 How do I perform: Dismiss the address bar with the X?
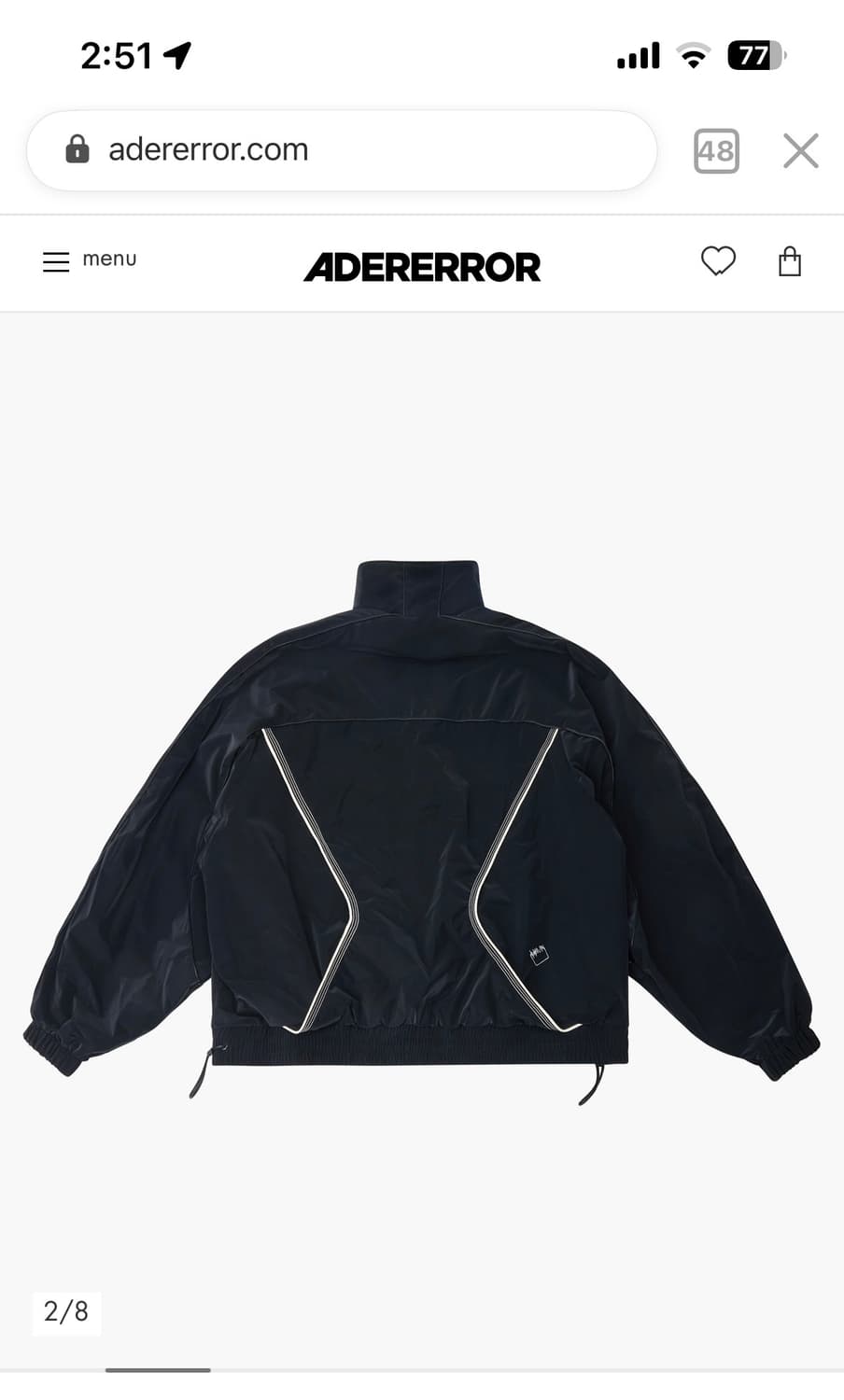pos(799,150)
